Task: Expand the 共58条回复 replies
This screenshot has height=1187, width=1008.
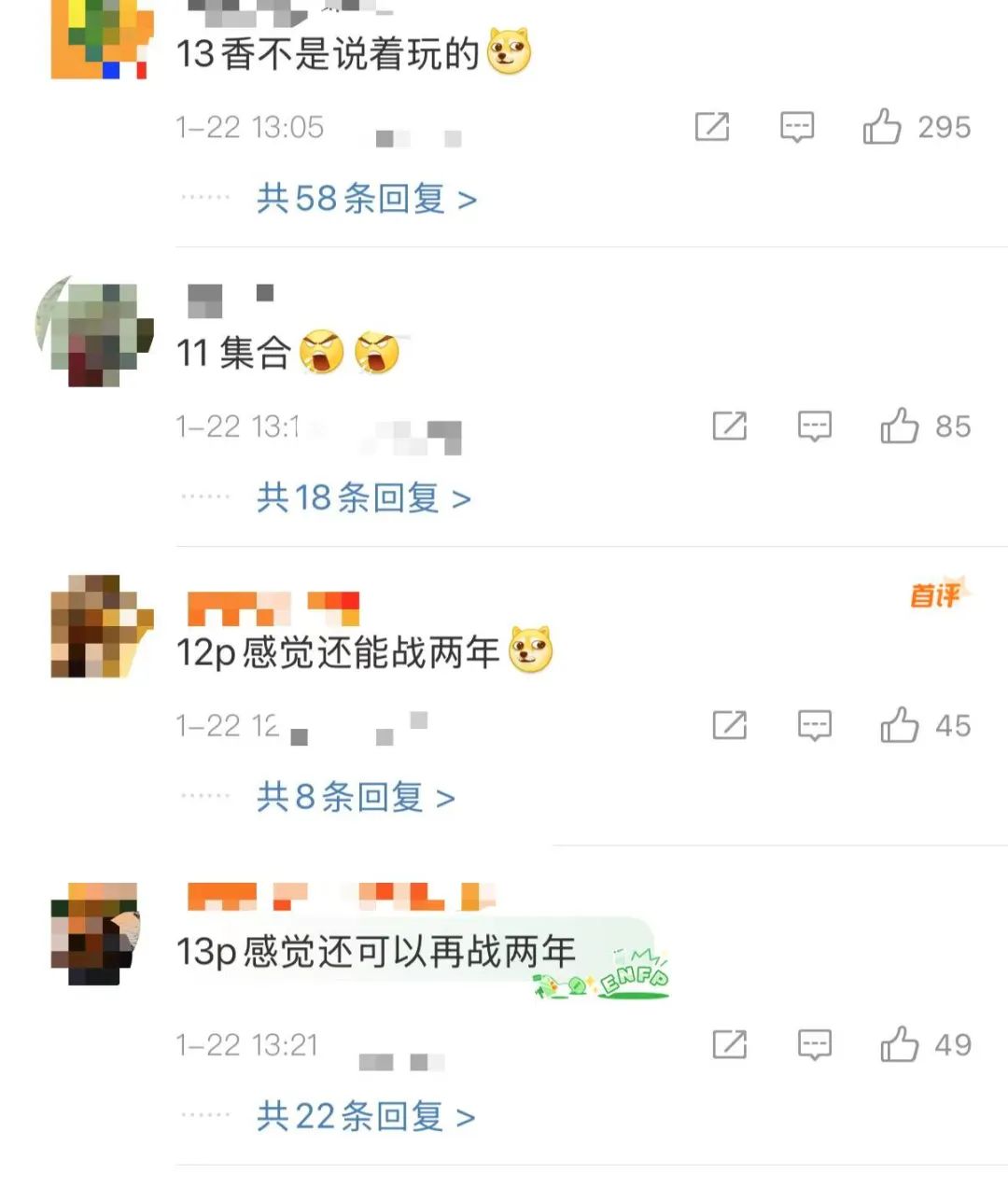Action: pos(366,198)
